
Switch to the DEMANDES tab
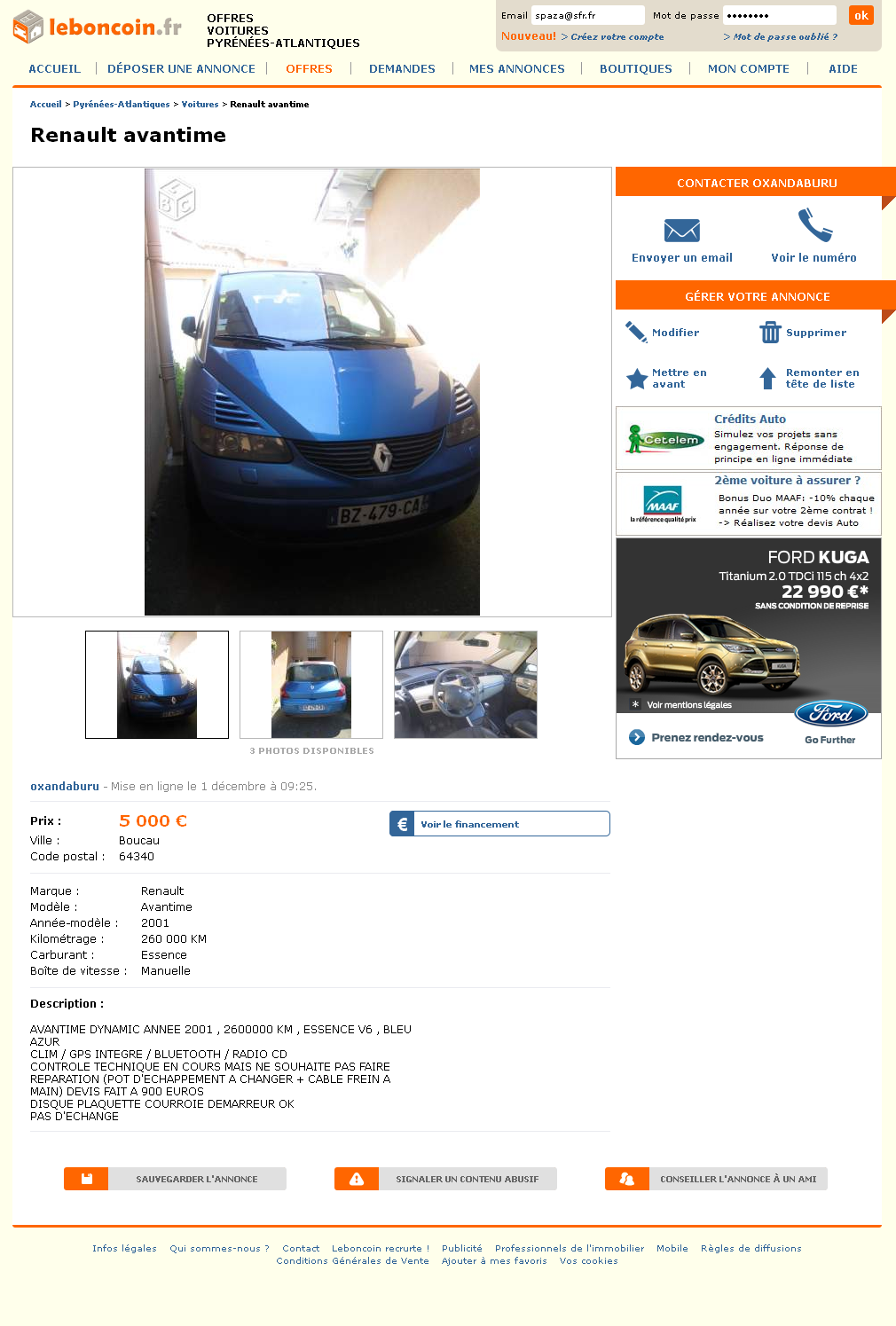pos(402,68)
